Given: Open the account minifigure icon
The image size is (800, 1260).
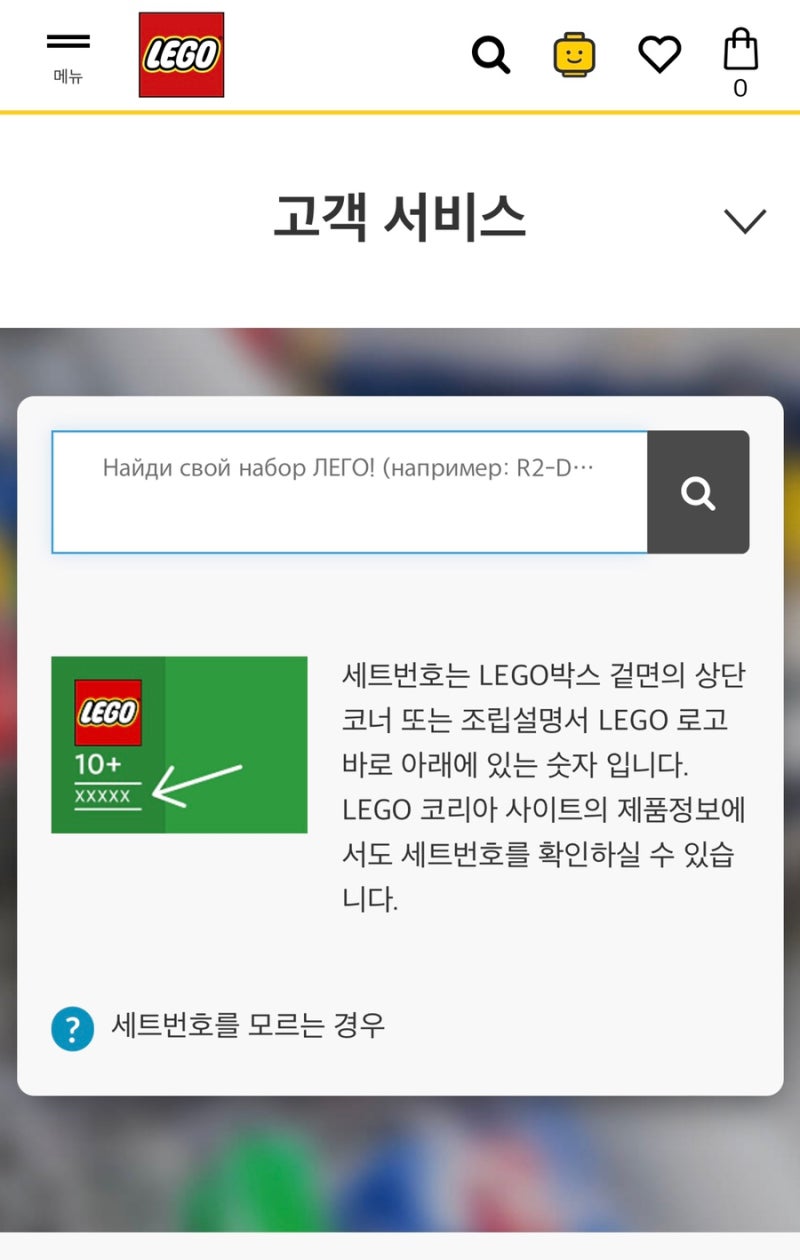Looking at the screenshot, I should 574,55.
